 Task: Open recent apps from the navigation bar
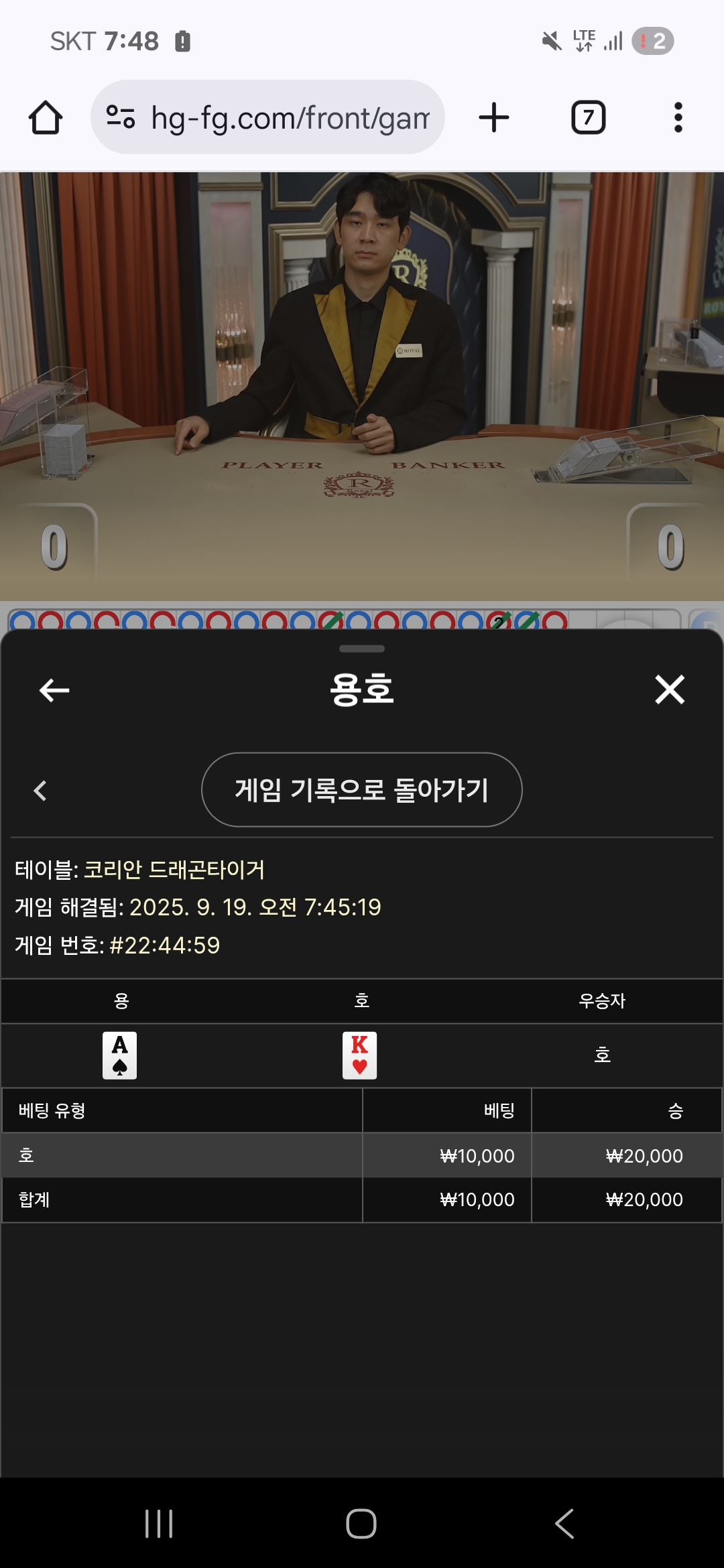159,1524
